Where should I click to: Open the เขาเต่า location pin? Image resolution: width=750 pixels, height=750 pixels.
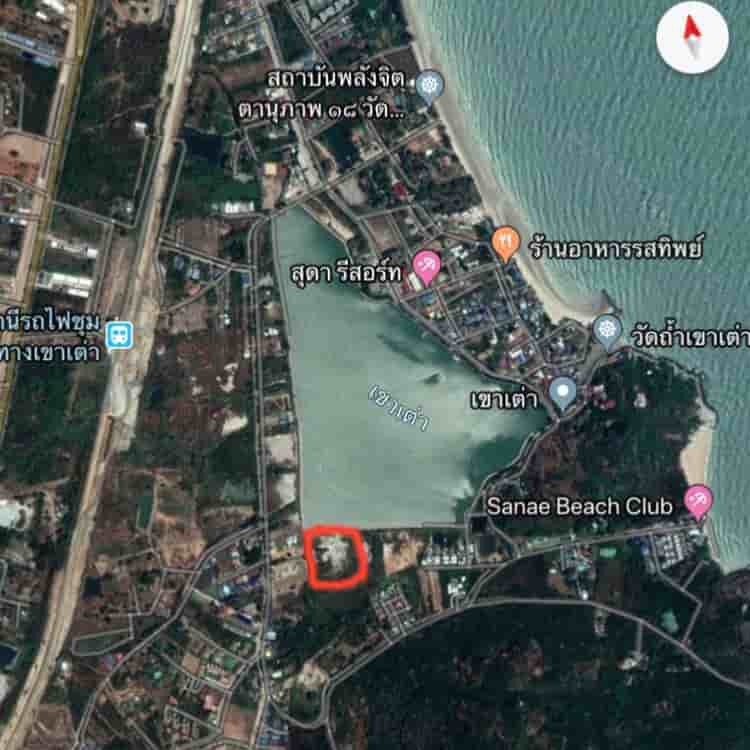tap(563, 392)
